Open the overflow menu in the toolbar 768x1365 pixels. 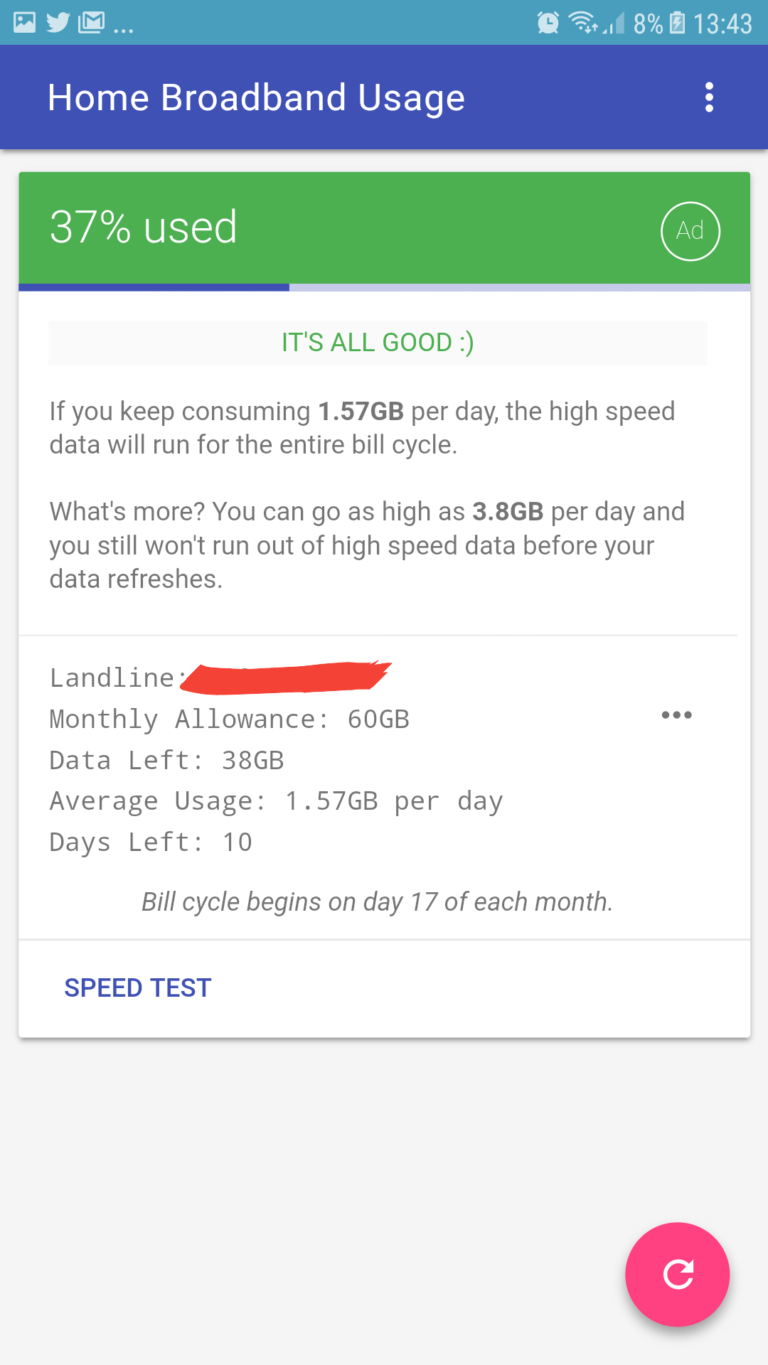coord(709,97)
